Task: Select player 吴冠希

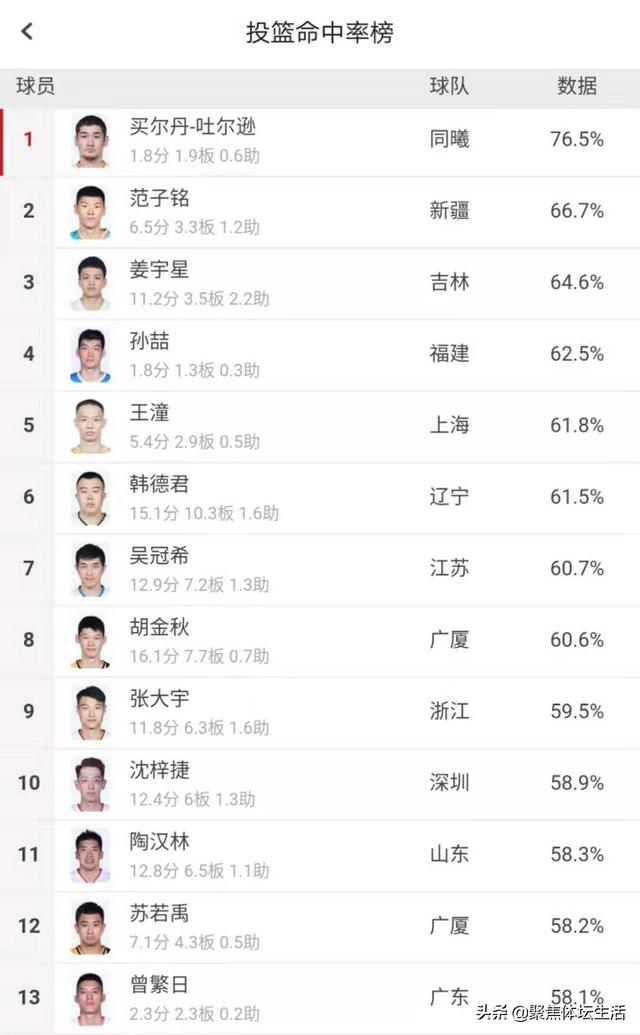Action: [320, 569]
